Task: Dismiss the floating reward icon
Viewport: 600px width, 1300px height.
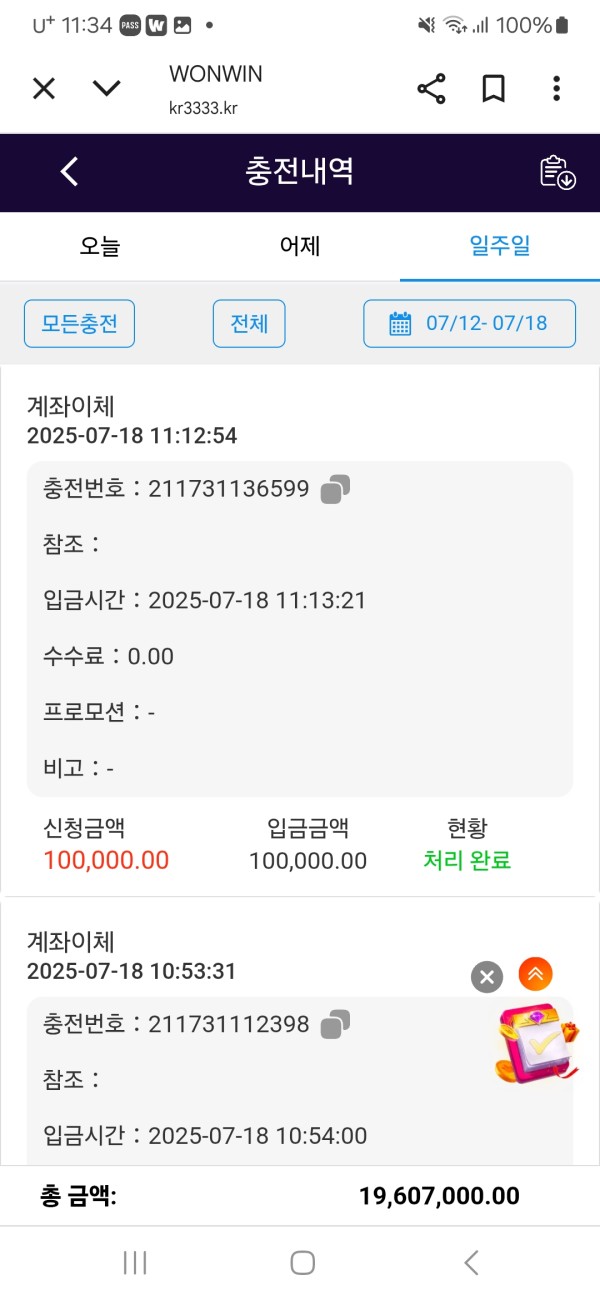Action: pyautogui.click(x=487, y=977)
